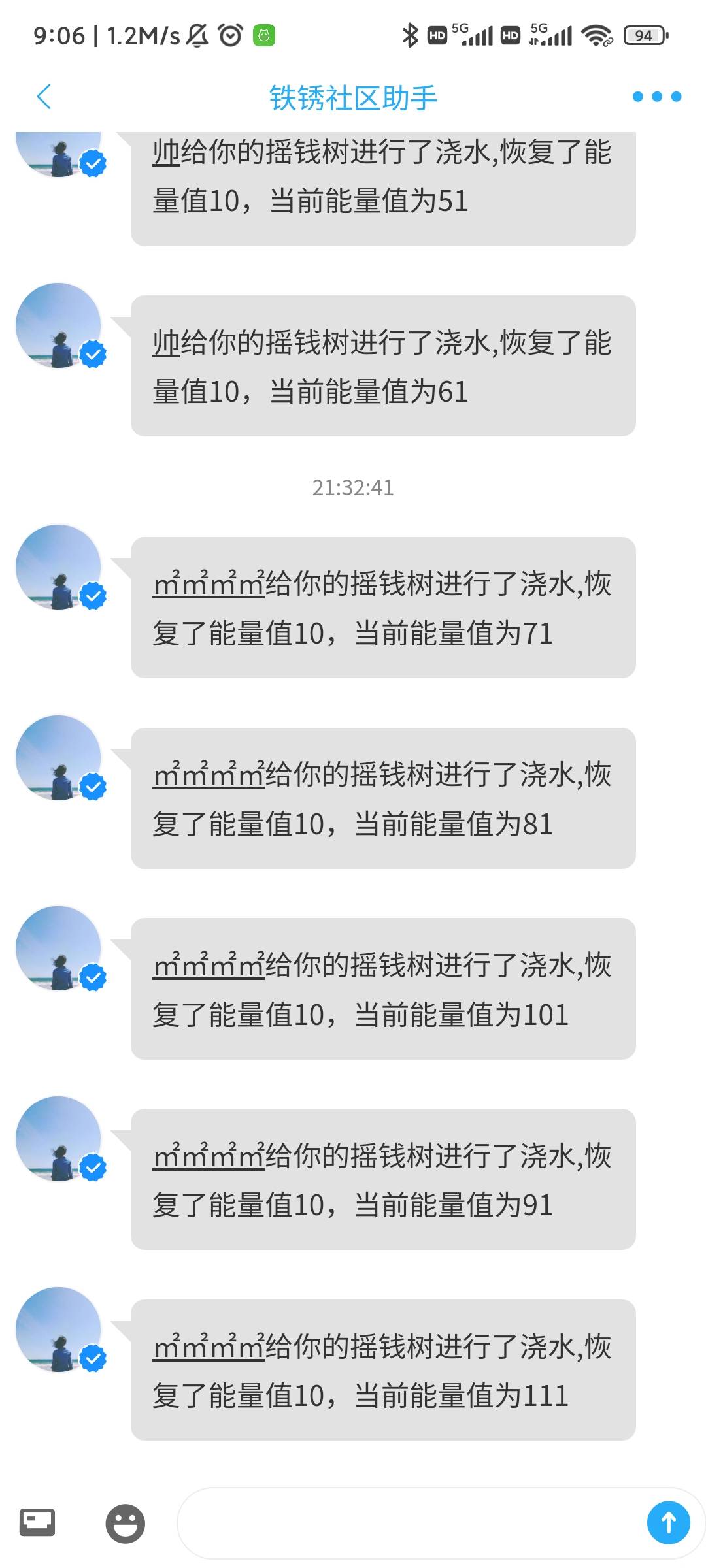This screenshot has height=1568, width=706.
Task: Open the emoji picker
Action: pos(125,1523)
